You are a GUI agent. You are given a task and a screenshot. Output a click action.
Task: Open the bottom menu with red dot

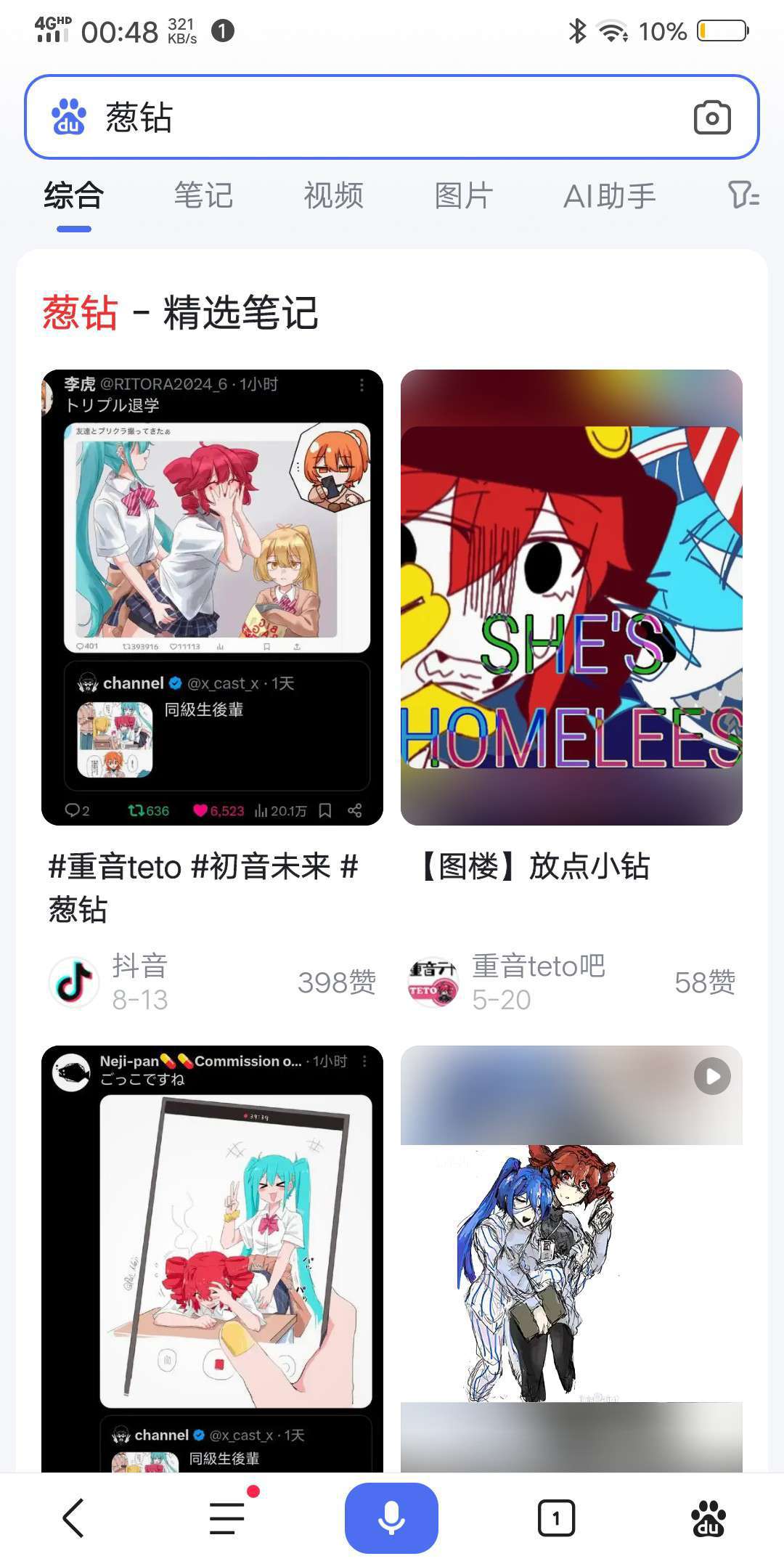coord(229,1518)
